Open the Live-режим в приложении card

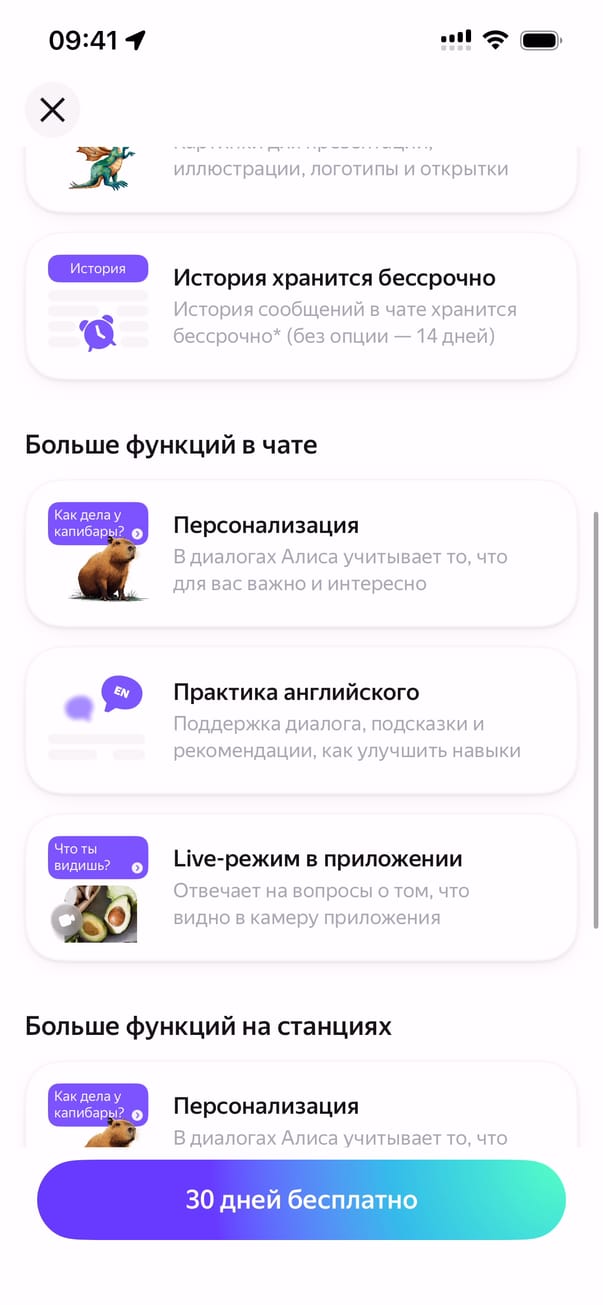[x=301, y=887]
